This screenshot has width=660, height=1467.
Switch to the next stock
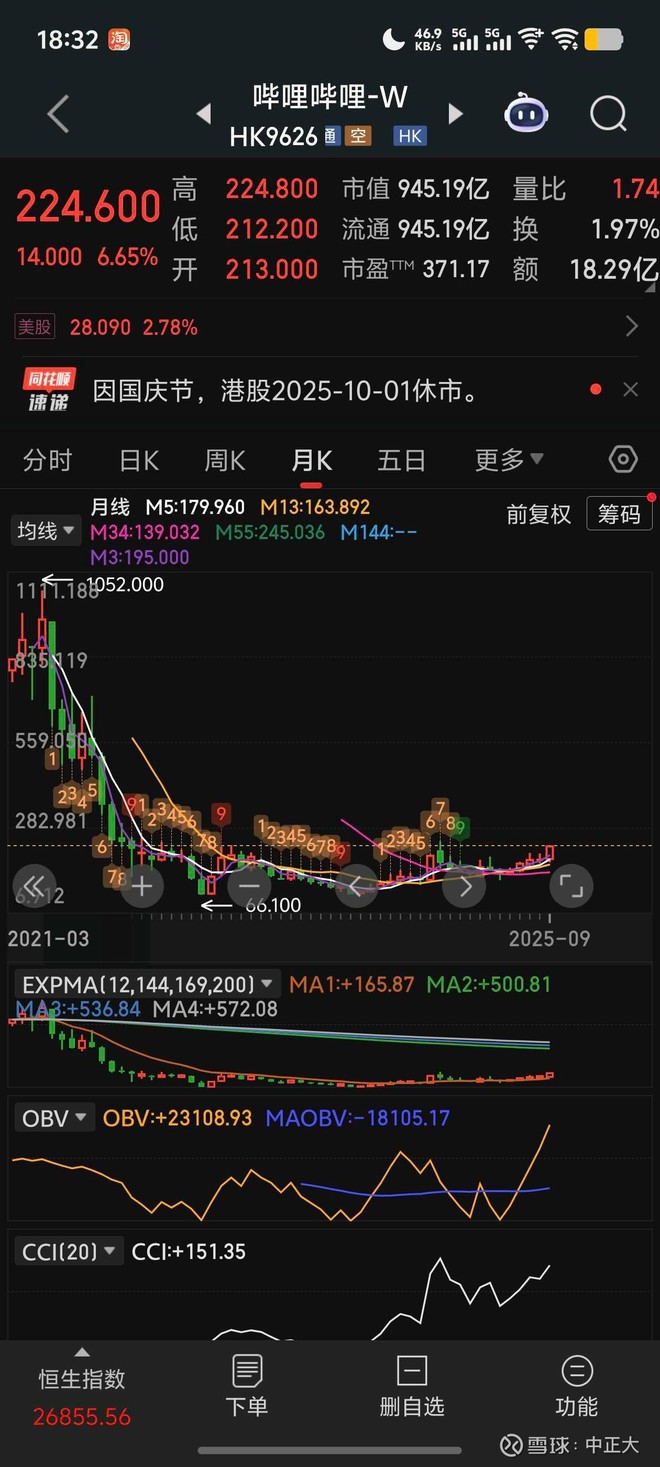[456, 114]
